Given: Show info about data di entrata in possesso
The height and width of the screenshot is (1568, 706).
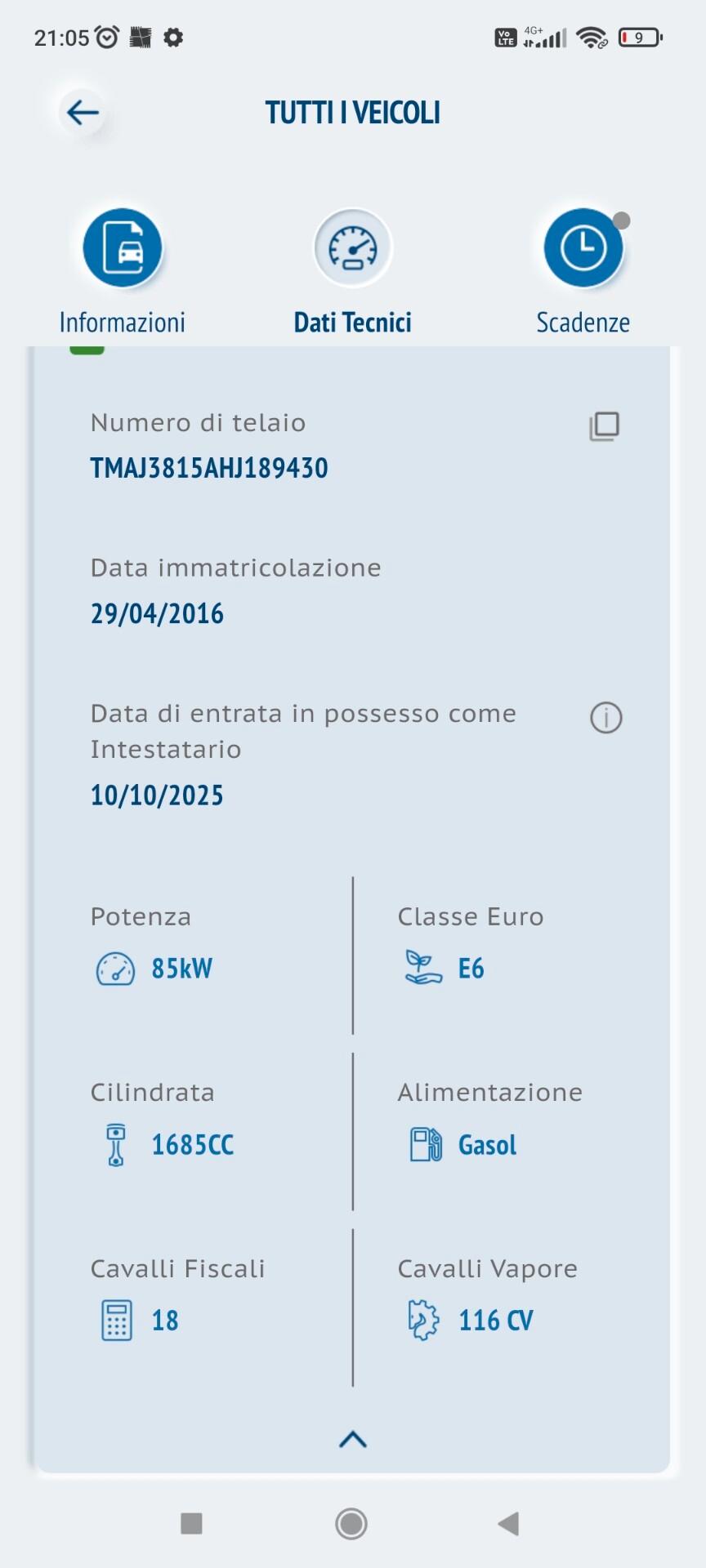Looking at the screenshot, I should 605,718.
